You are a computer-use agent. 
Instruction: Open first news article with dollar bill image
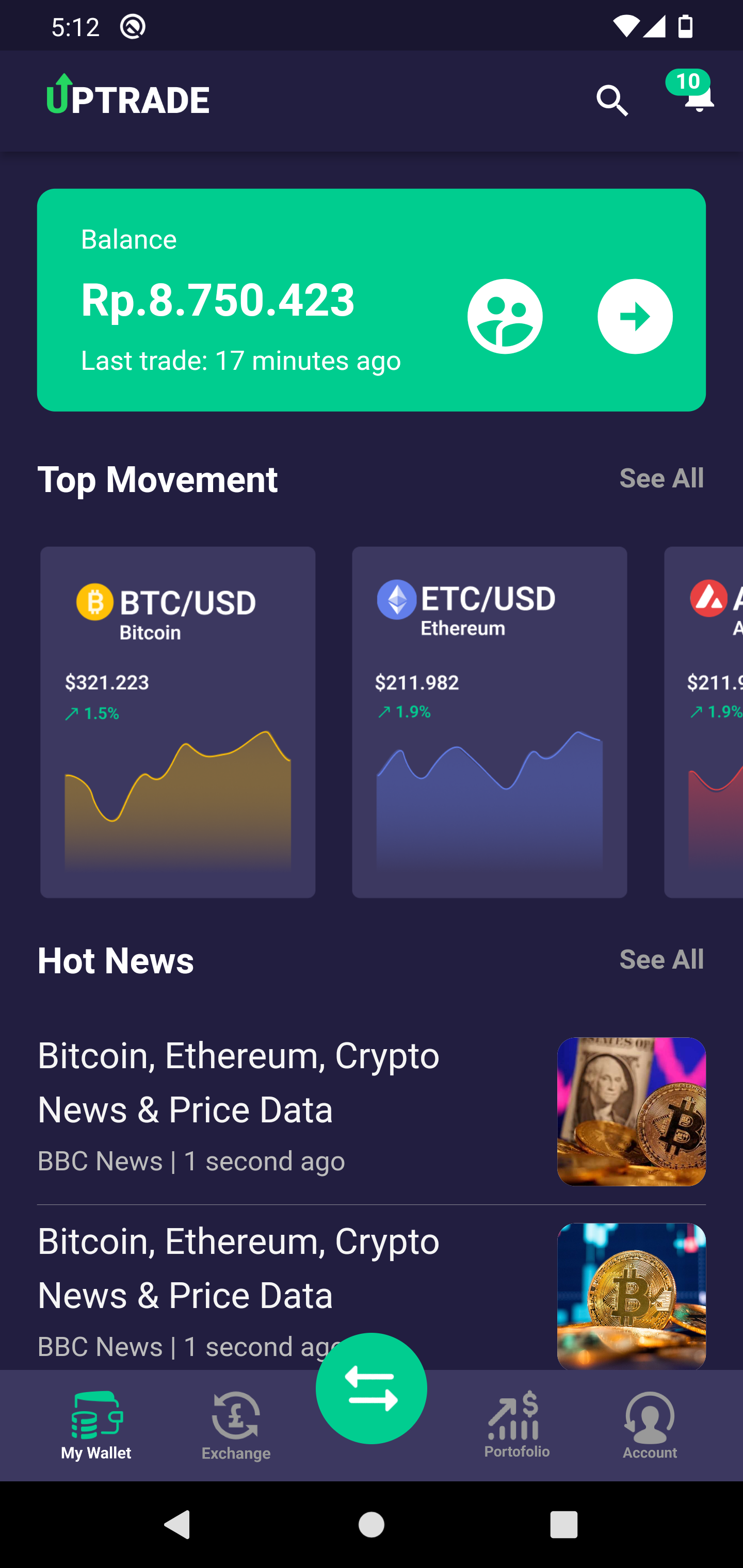372,1111
